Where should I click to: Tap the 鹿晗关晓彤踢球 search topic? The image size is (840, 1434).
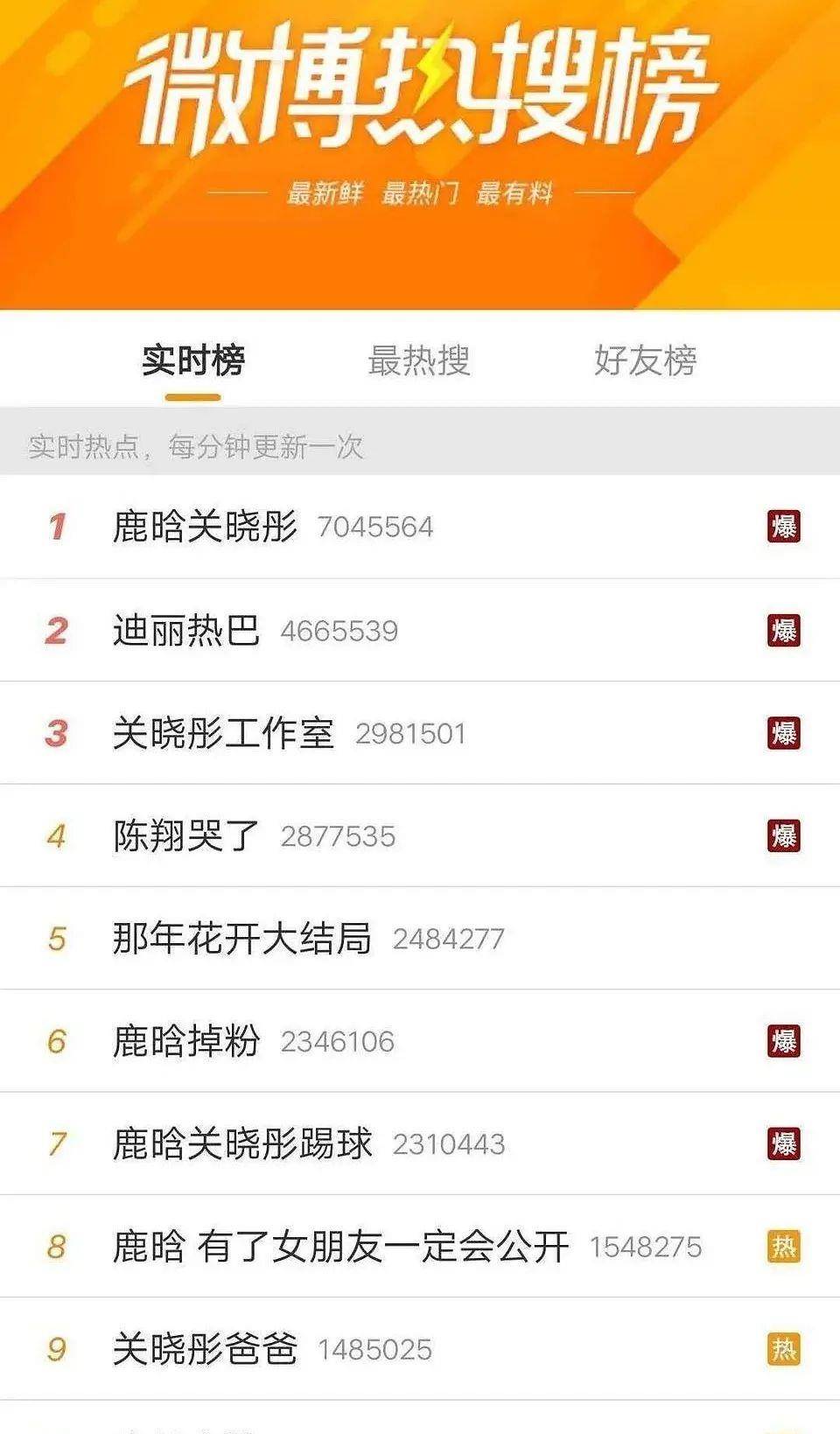tap(420, 1144)
